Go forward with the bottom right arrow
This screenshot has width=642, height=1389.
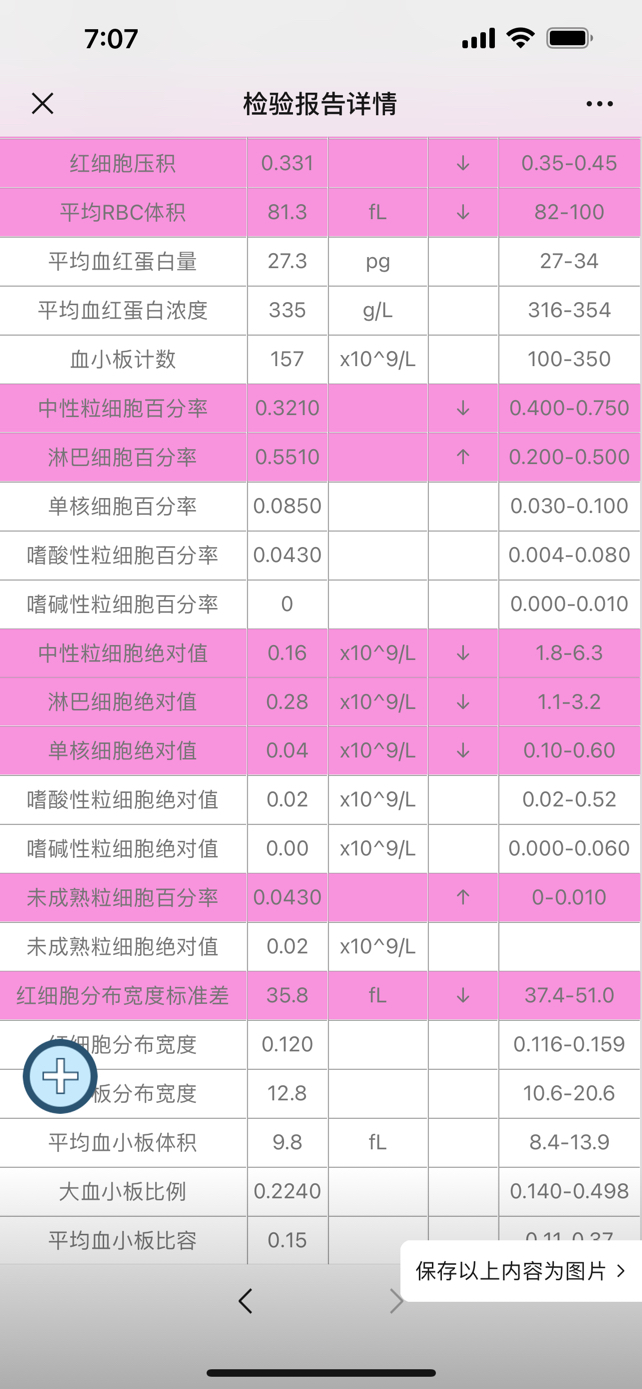click(x=396, y=1300)
